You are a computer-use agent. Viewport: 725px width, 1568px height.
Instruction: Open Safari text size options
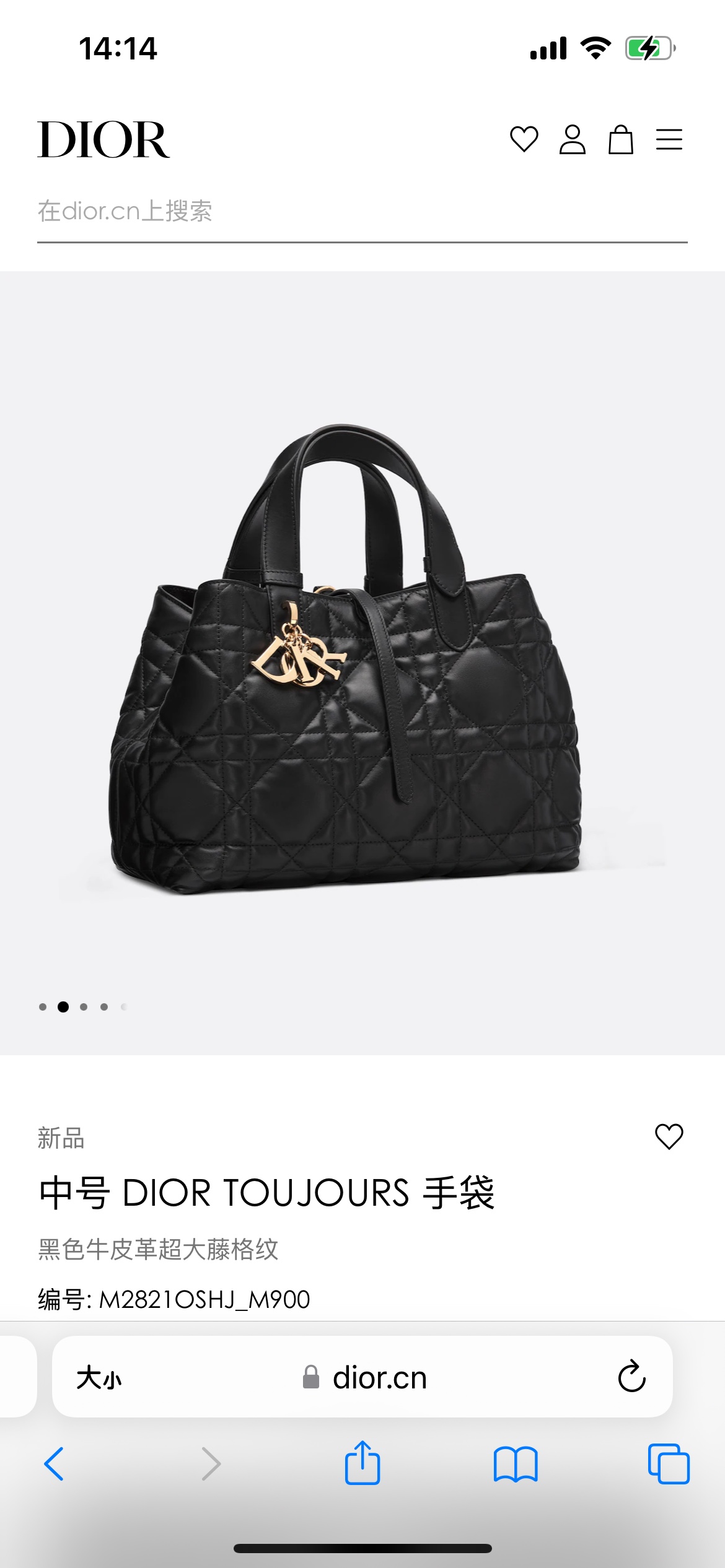(x=99, y=1378)
